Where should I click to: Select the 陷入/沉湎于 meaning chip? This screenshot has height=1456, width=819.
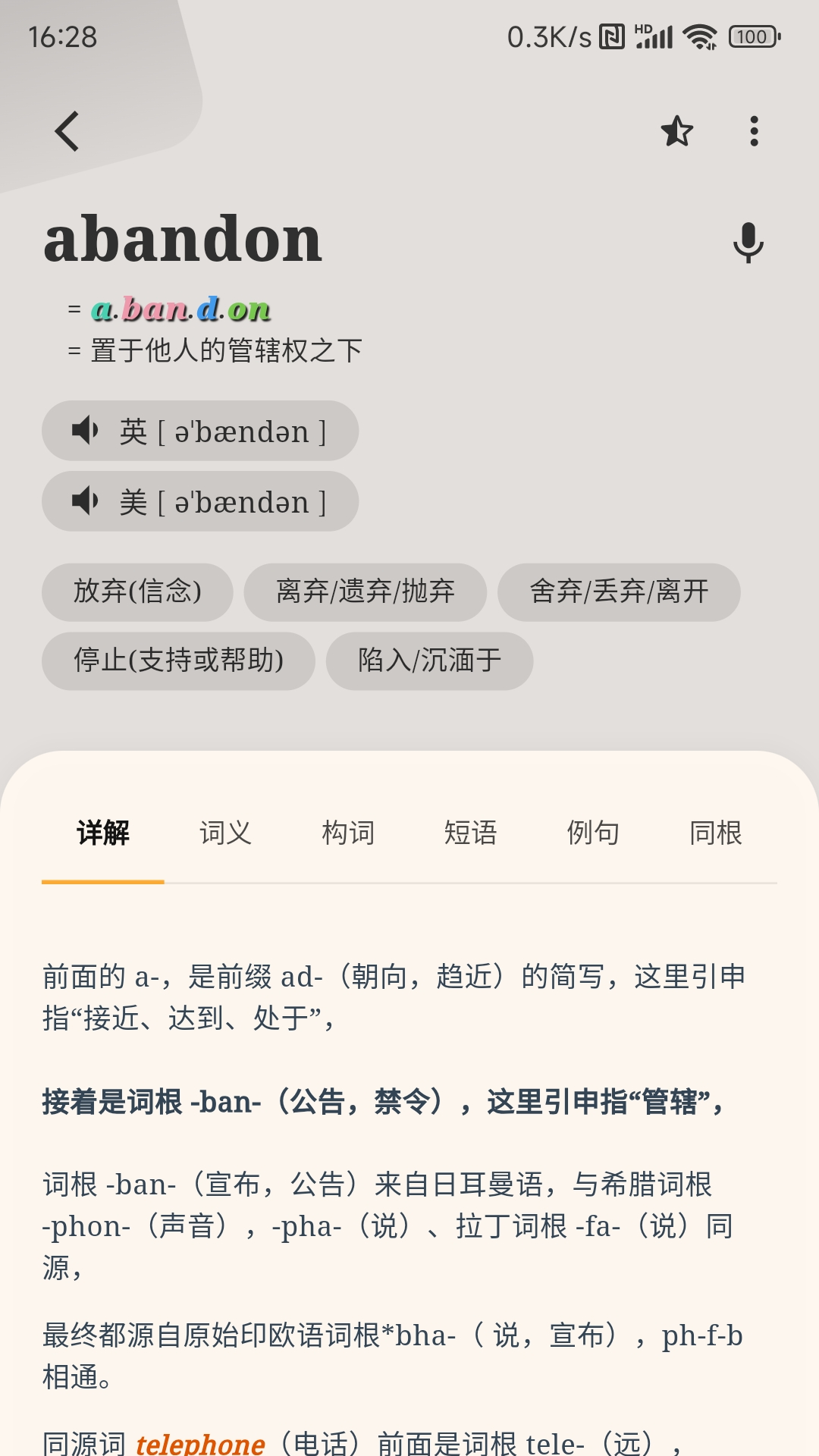click(429, 661)
